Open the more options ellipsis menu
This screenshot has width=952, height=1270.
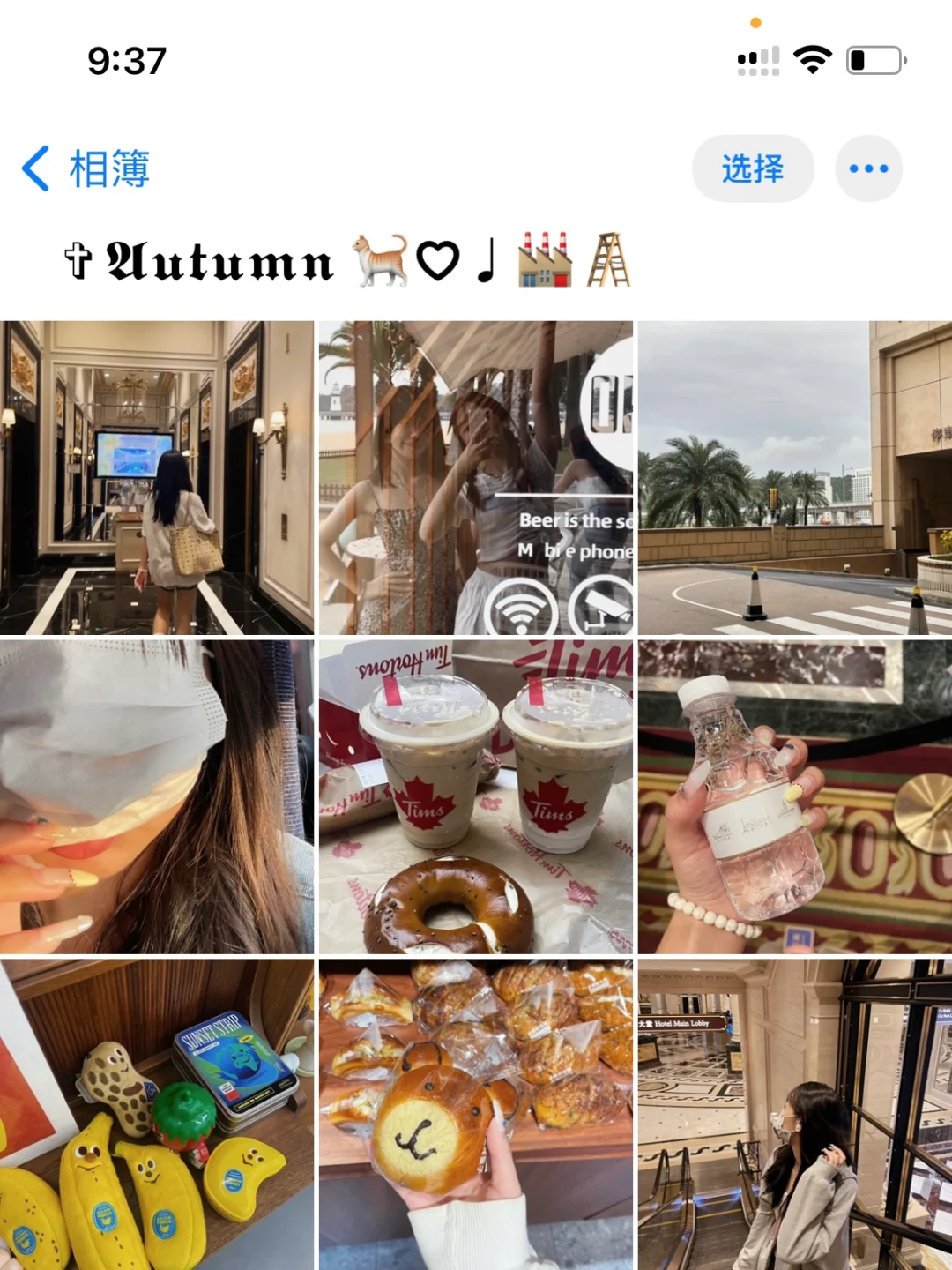[x=867, y=168]
